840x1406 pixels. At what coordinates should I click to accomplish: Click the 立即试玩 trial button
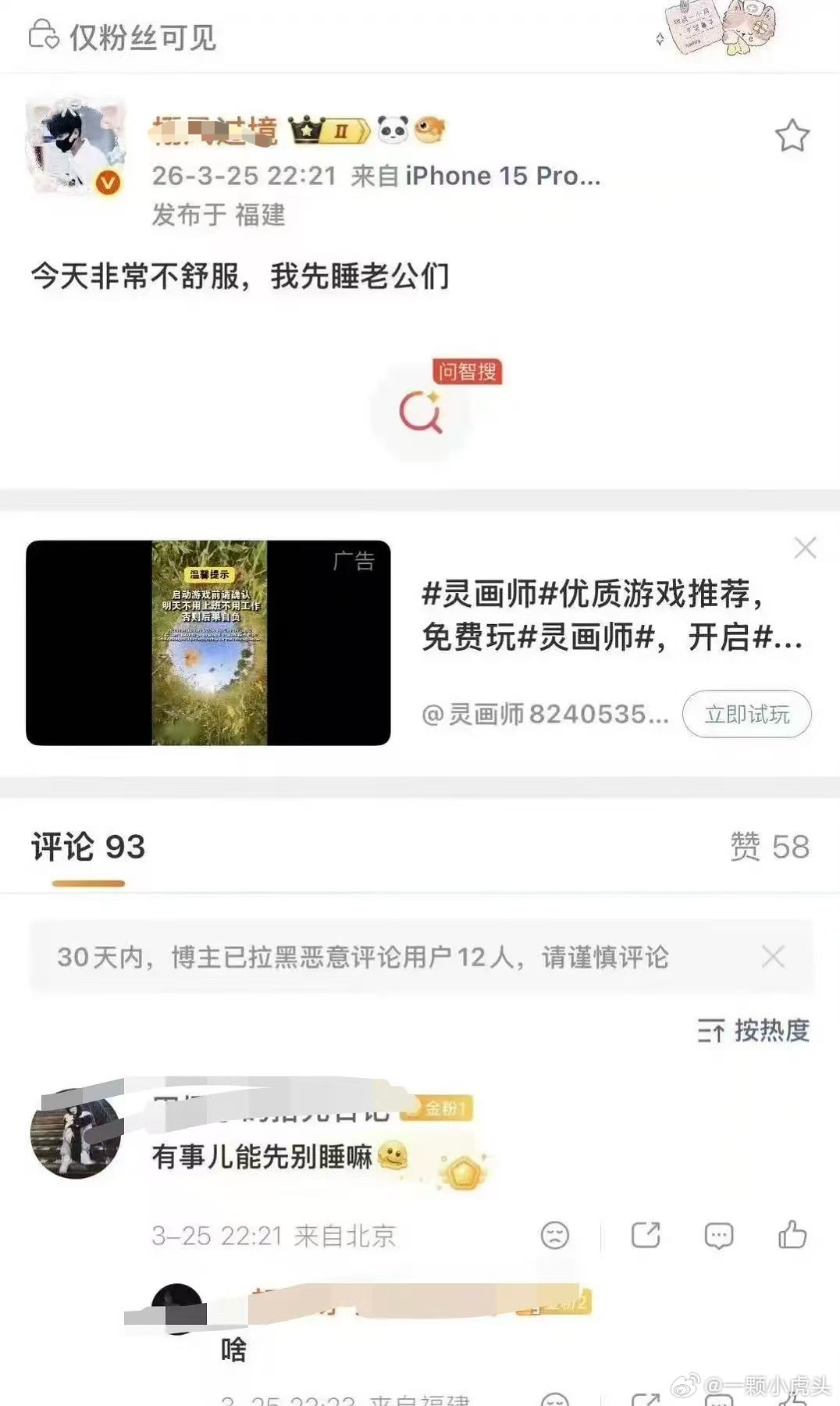click(x=746, y=713)
